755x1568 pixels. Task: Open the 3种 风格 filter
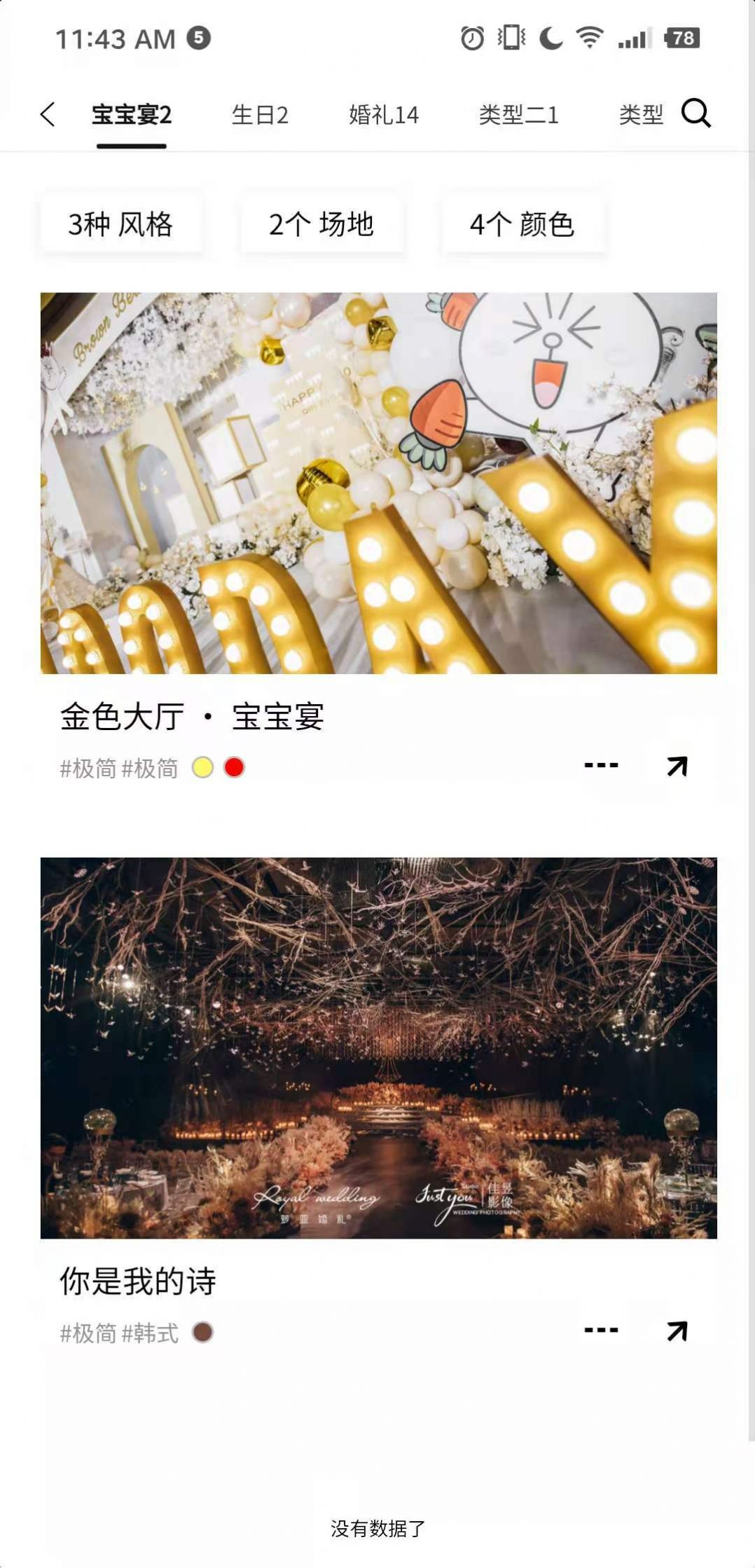[x=123, y=224]
